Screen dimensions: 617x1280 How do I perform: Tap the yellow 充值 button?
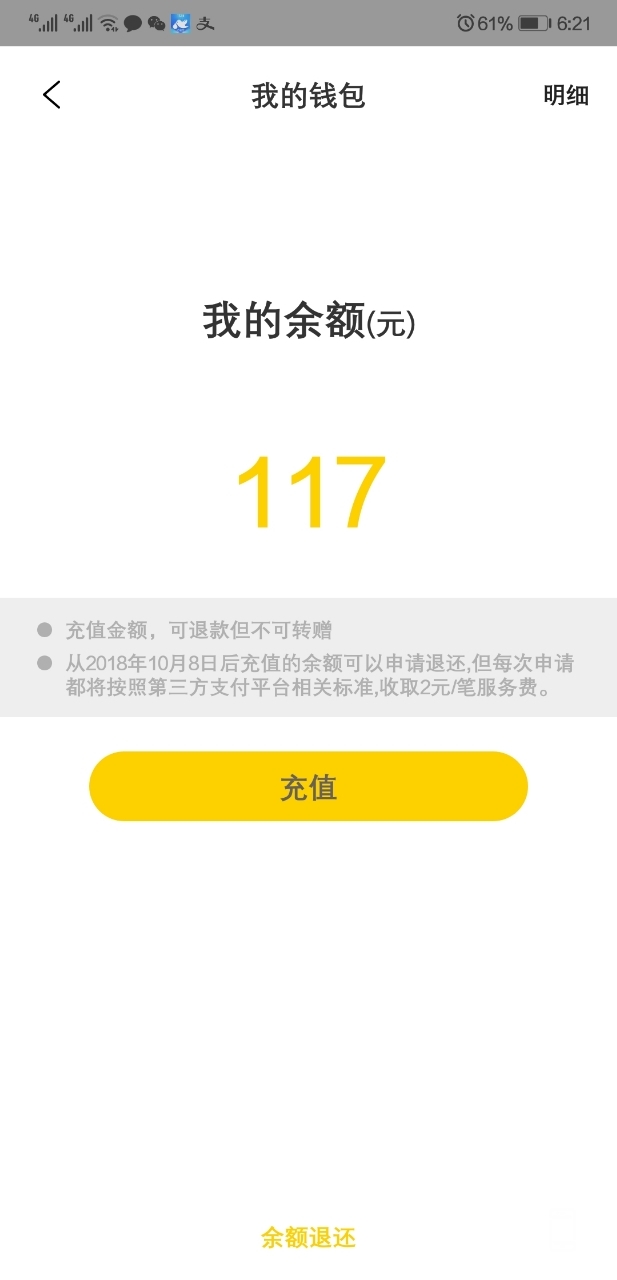coord(308,787)
